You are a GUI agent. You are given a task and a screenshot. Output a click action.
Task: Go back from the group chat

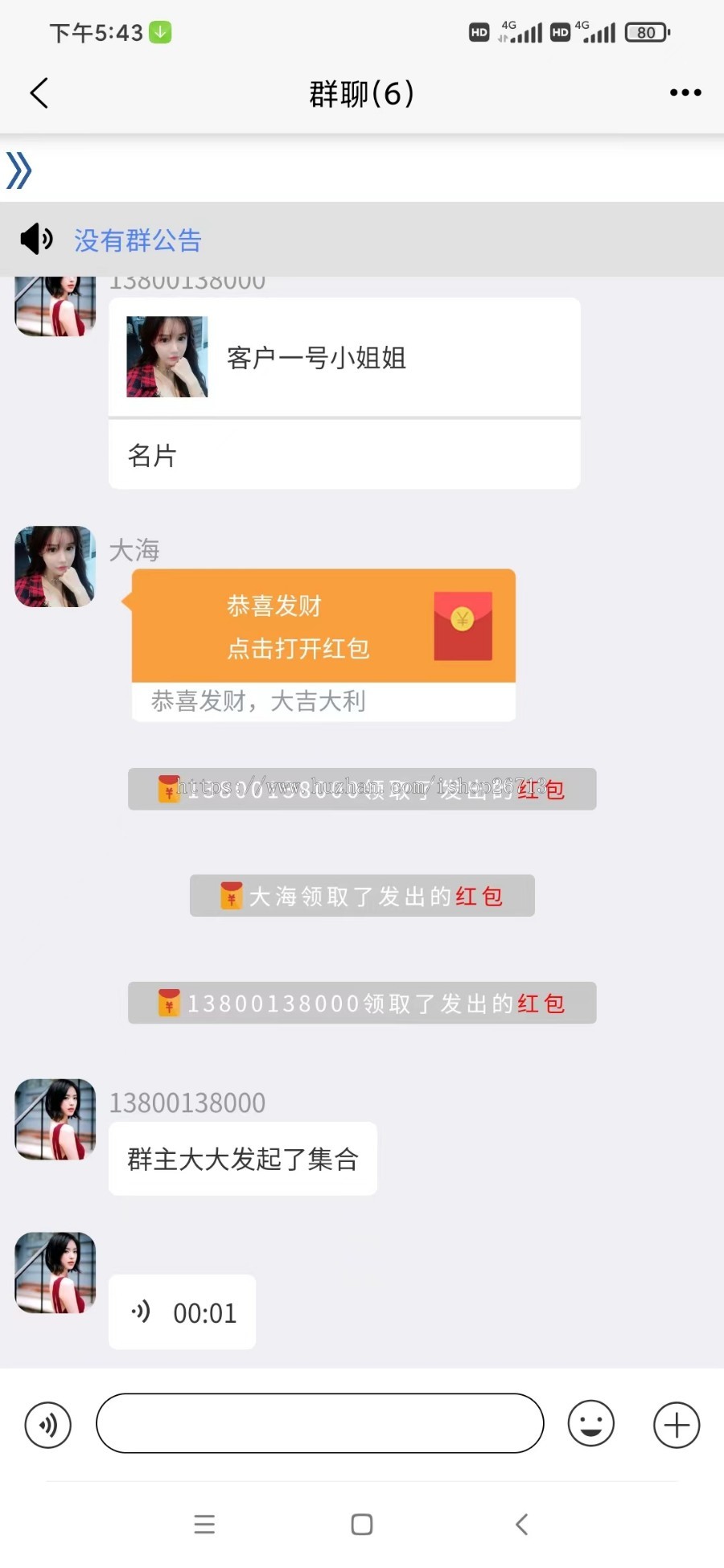pos(39,93)
